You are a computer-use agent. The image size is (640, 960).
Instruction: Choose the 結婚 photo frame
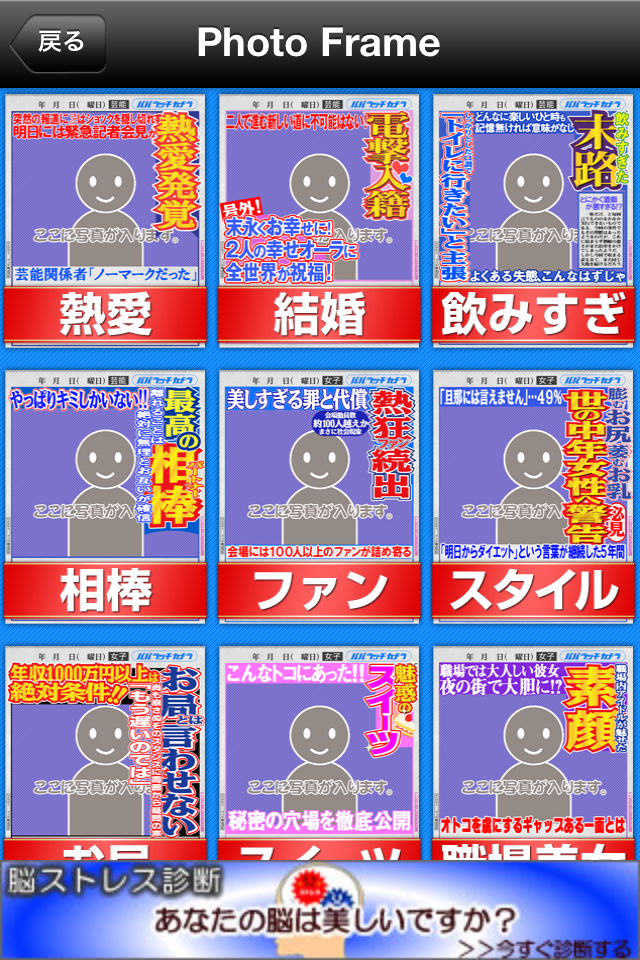coord(319,220)
